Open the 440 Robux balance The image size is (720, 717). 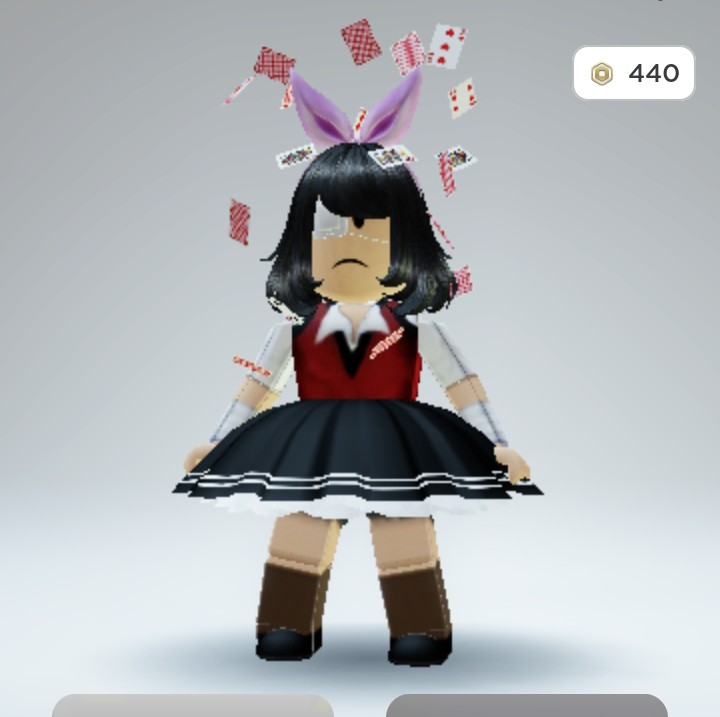point(633,73)
